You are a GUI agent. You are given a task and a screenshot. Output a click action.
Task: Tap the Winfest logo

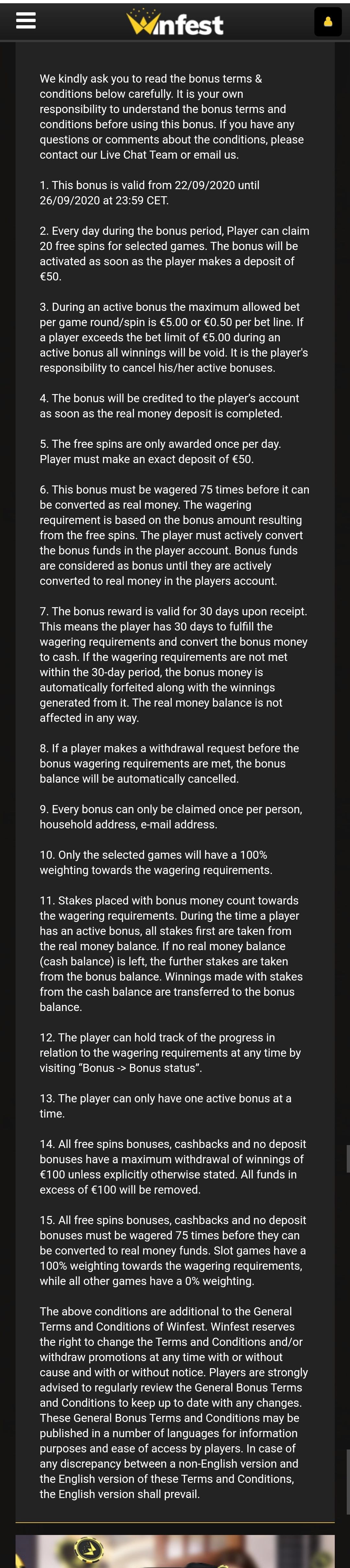click(175, 23)
